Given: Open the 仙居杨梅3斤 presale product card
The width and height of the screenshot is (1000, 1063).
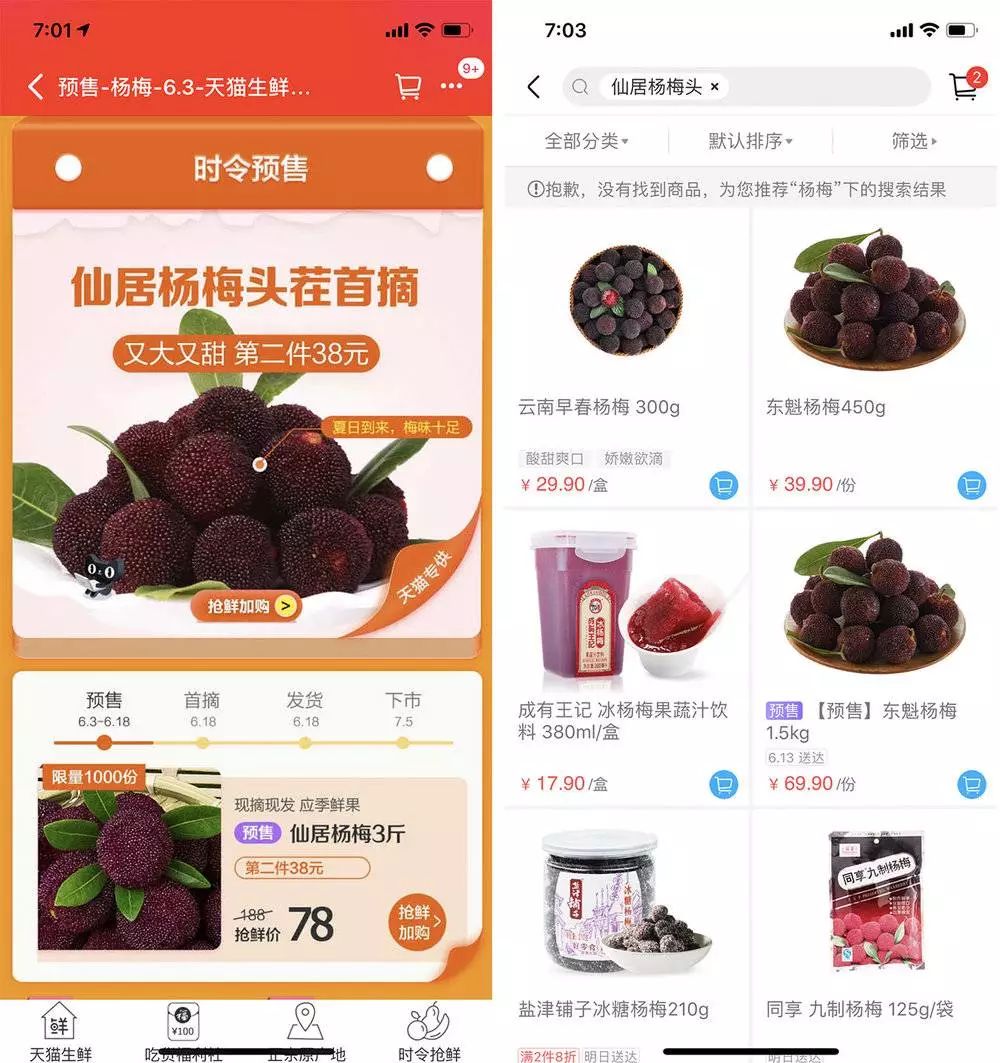Looking at the screenshot, I should (x=250, y=860).
